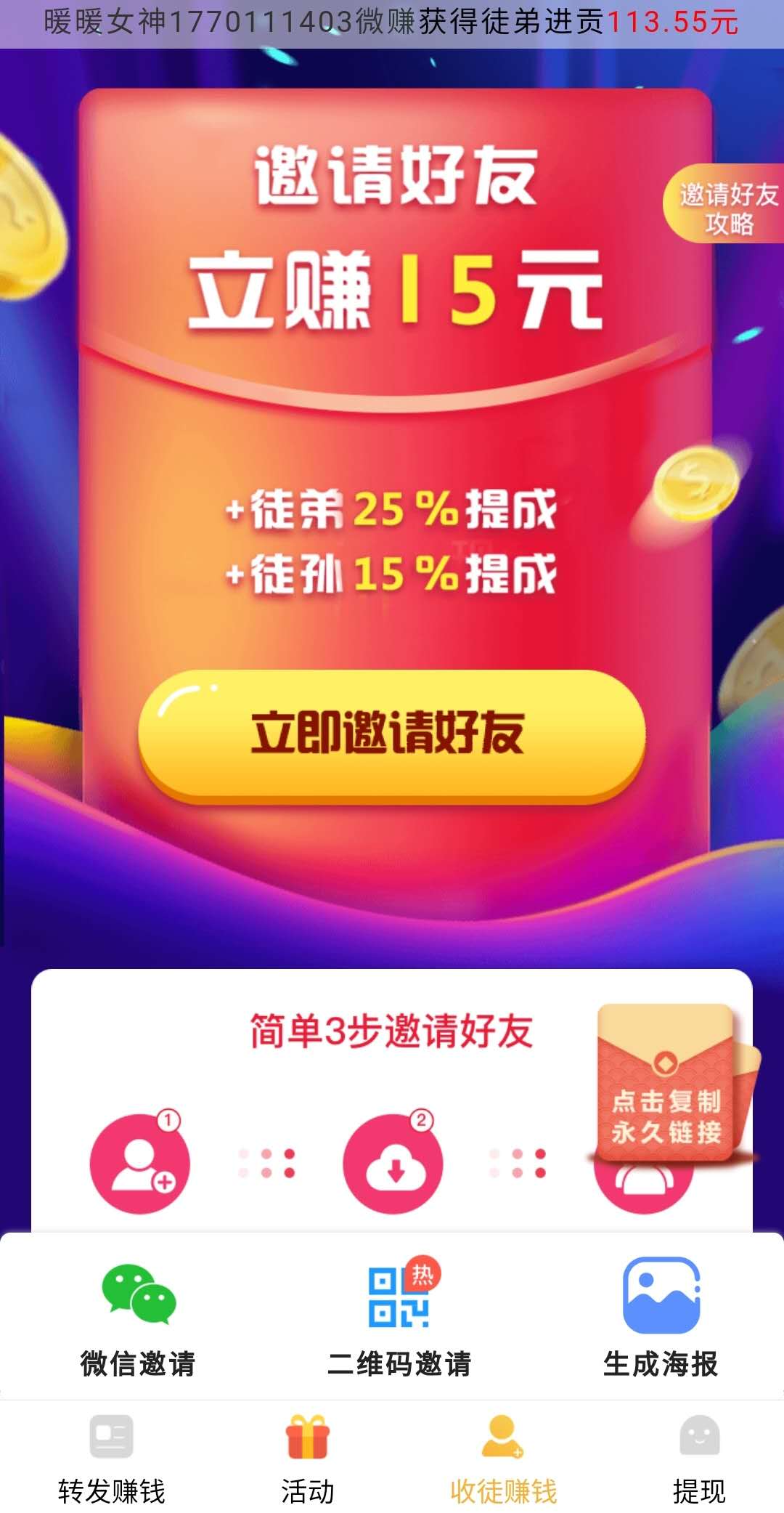Choose 微信邀请 to invite via WeChat
The image size is (784, 1513).
tap(138, 1318)
